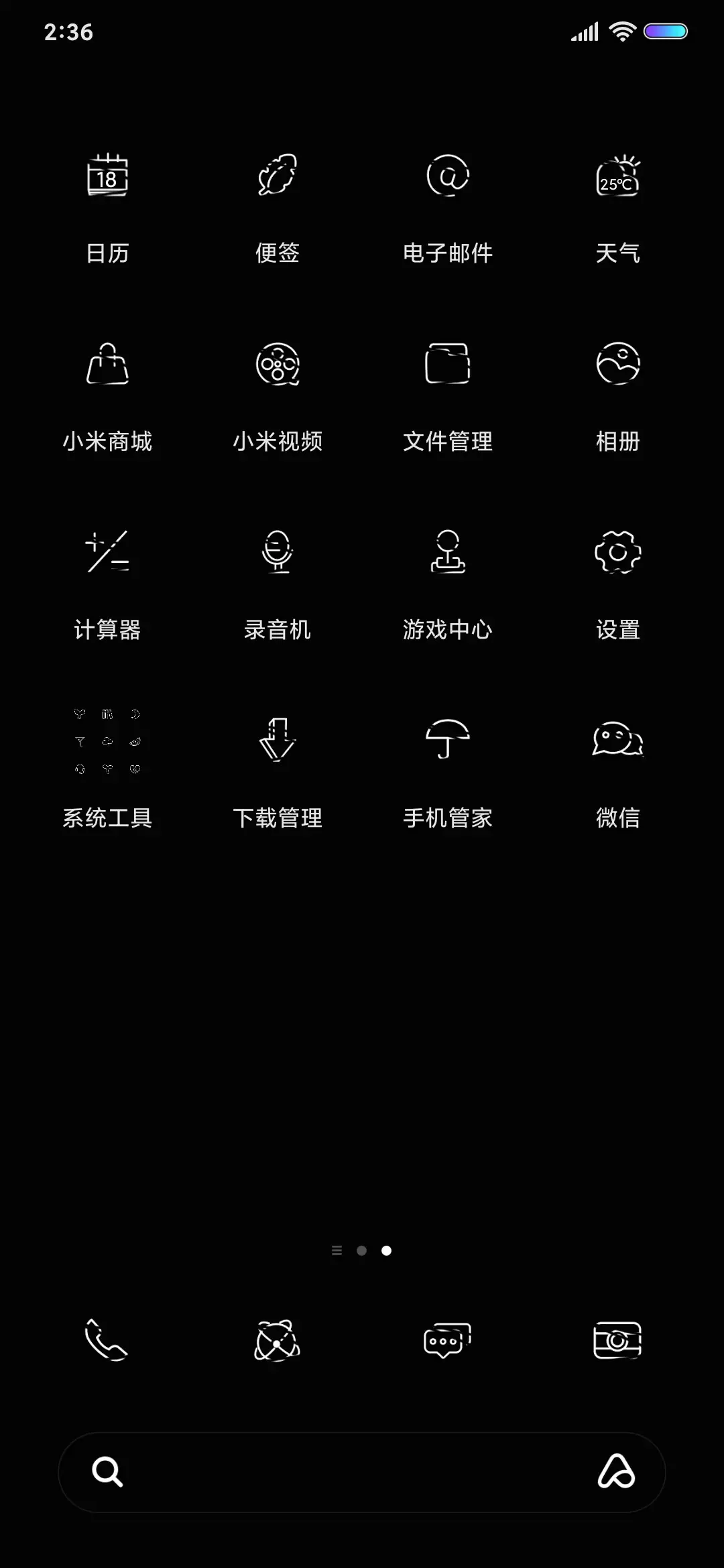Image resolution: width=724 pixels, height=1568 pixels.
Task: Open the 小米商城 (Mi Store) app
Action: click(x=107, y=365)
